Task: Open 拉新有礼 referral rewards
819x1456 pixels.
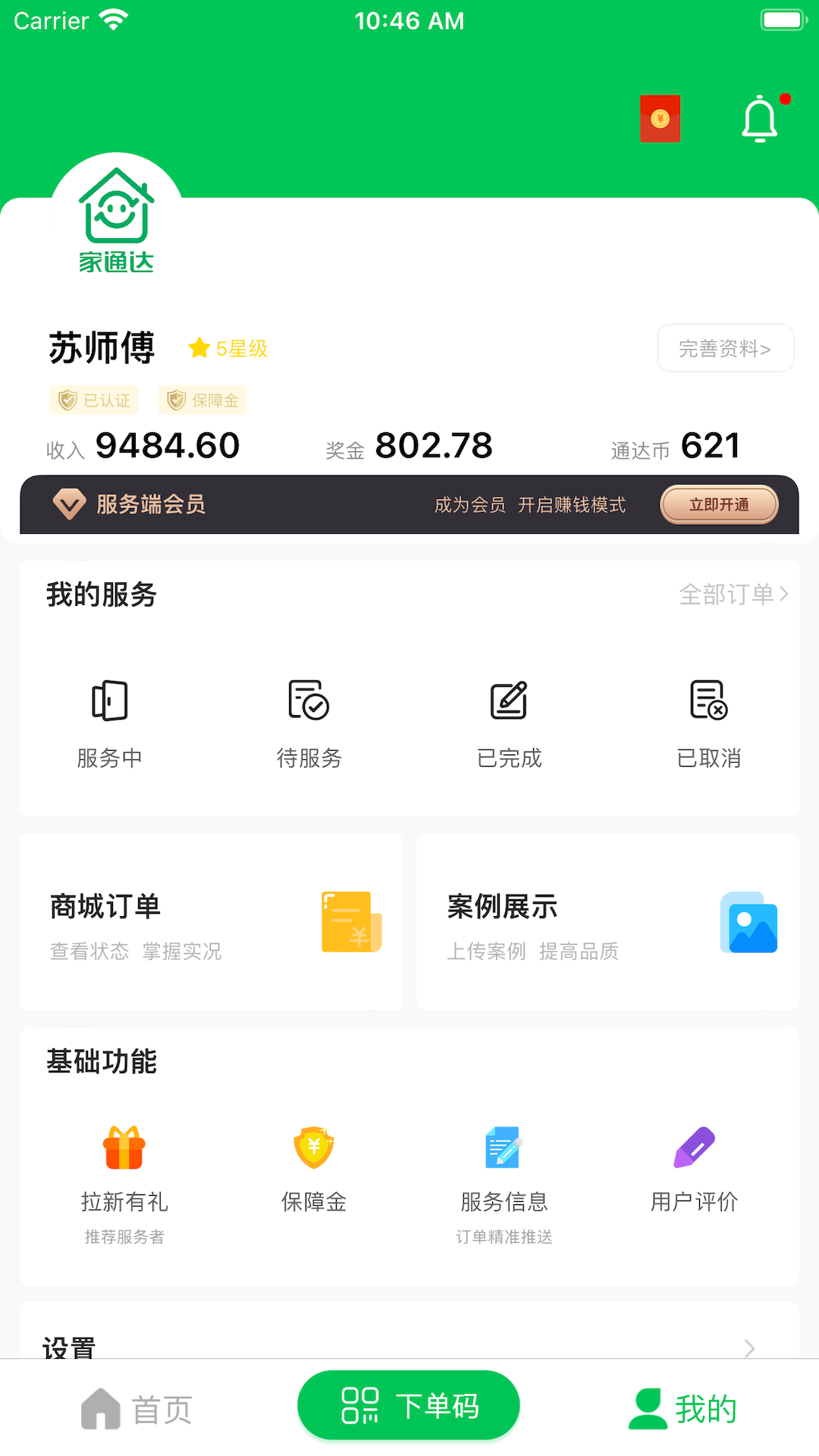Action: [x=125, y=1168]
